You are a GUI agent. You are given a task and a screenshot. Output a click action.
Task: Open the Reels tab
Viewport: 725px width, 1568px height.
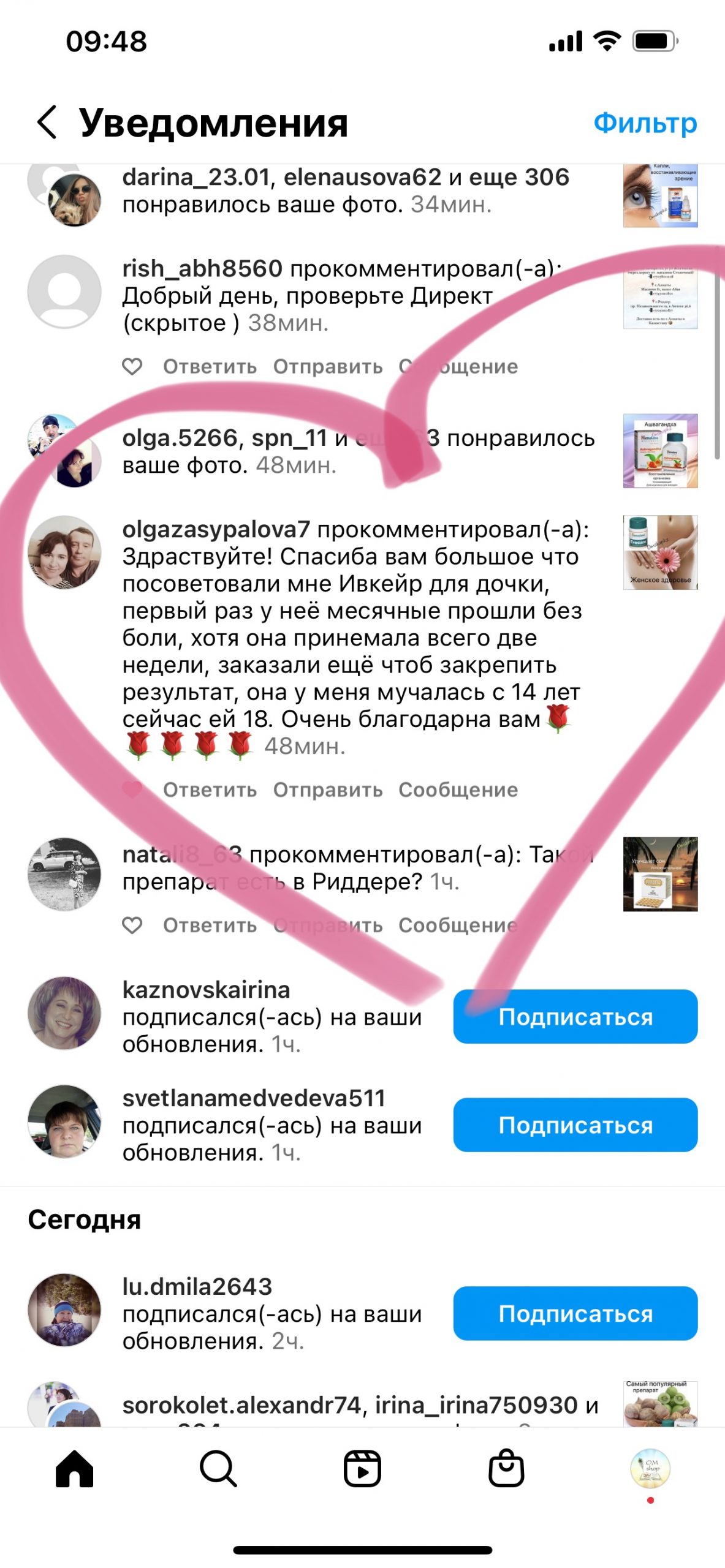pos(362,1469)
